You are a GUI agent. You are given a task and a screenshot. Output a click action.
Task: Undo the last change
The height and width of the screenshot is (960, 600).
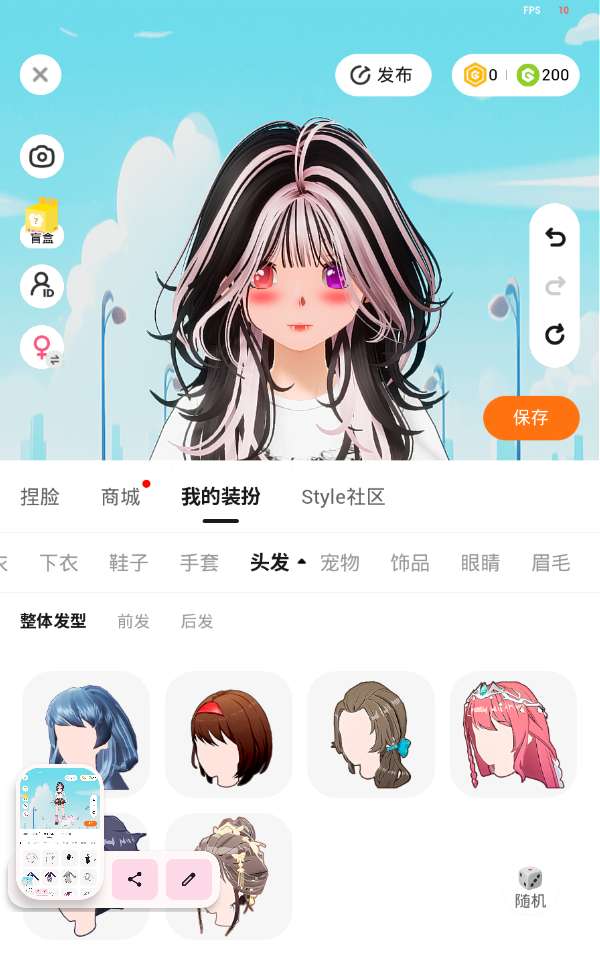[x=555, y=237]
